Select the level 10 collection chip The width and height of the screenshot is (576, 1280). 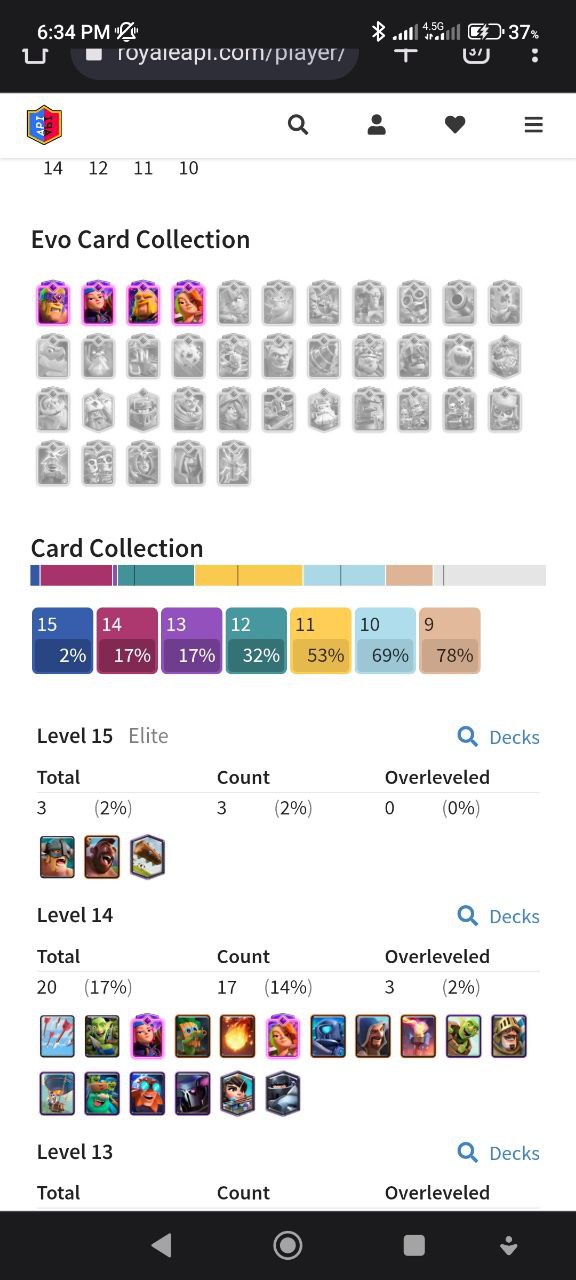(385, 641)
